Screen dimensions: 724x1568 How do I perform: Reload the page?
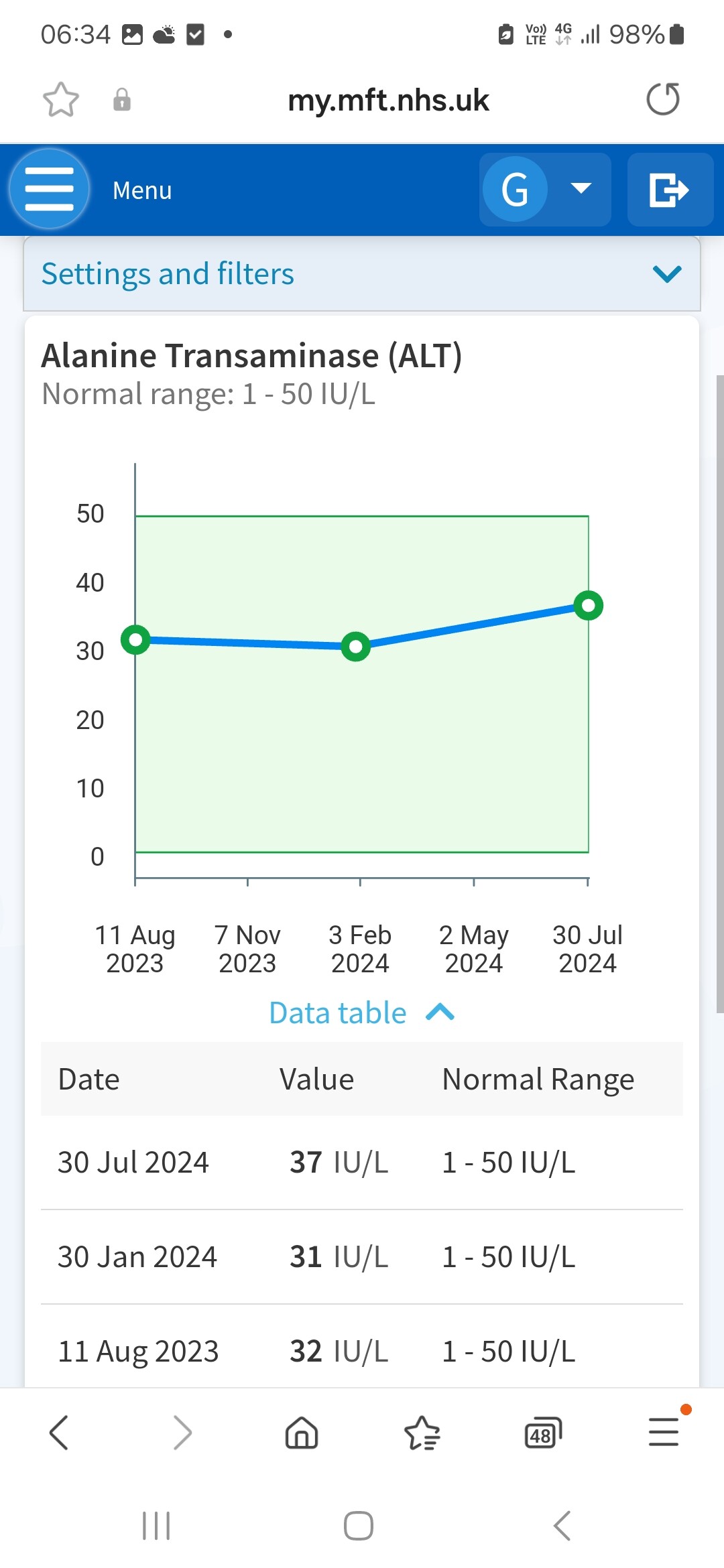point(663,99)
